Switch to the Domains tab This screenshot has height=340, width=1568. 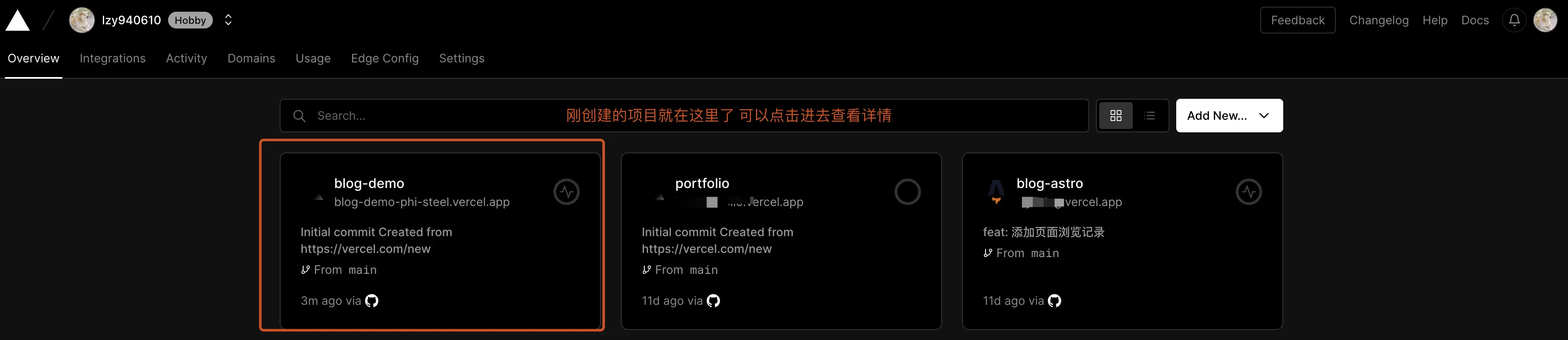[251, 59]
